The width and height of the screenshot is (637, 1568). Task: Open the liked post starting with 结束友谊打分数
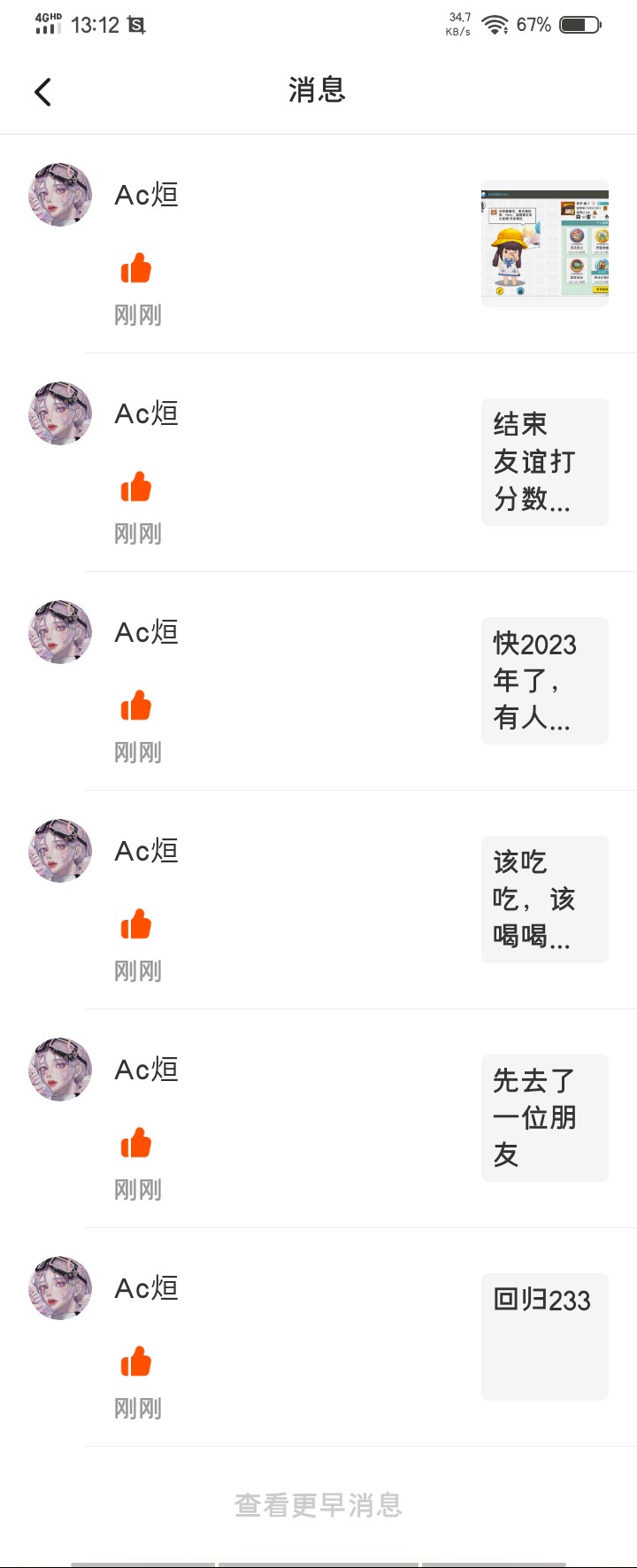(x=544, y=462)
